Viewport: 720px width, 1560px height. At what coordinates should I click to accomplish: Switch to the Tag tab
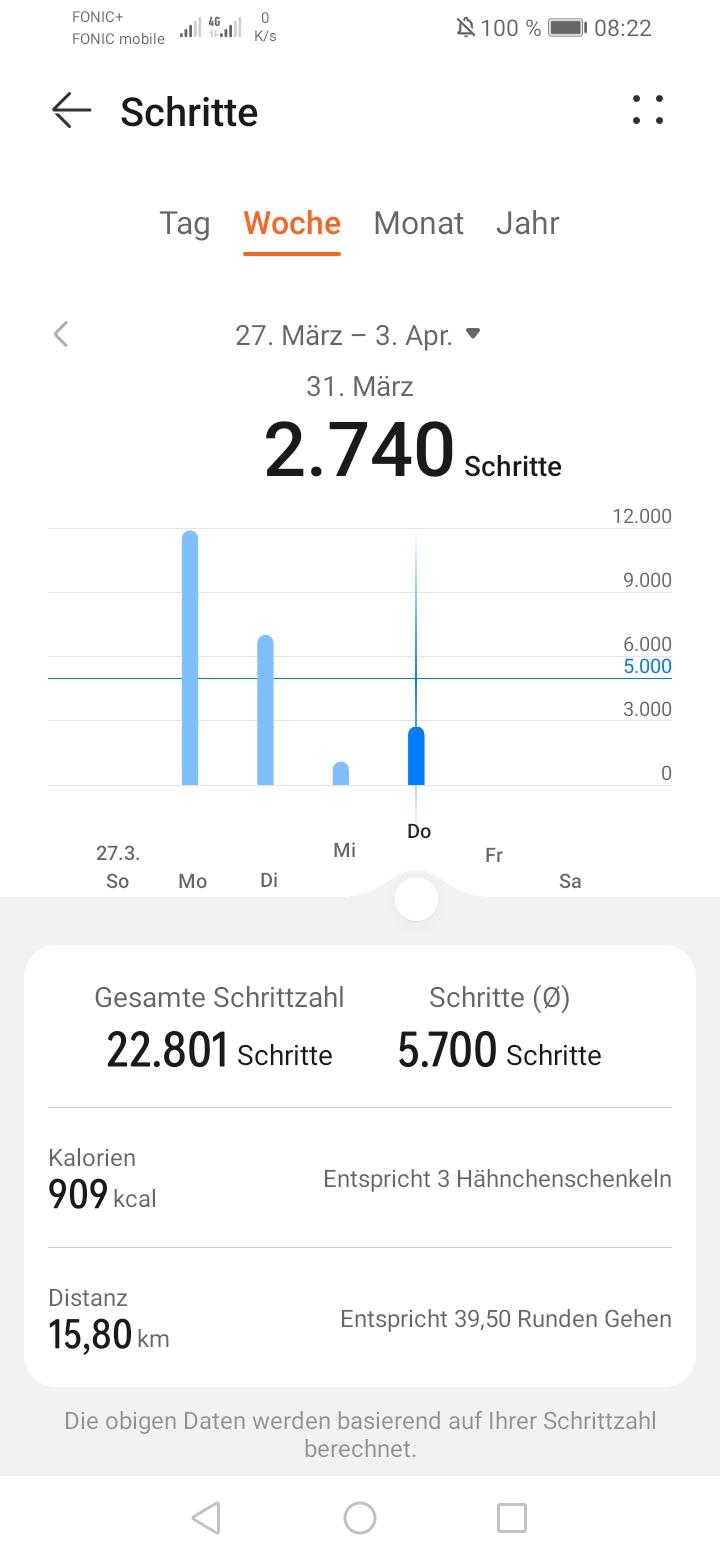(x=185, y=223)
